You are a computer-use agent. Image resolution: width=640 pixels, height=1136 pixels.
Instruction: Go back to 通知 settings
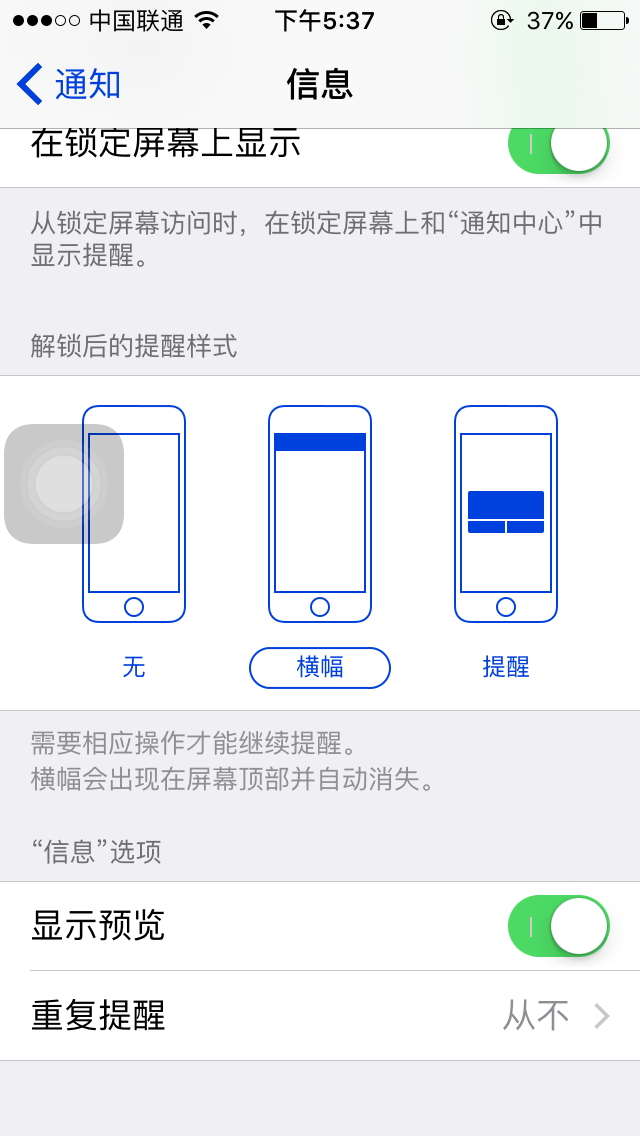tap(68, 84)
